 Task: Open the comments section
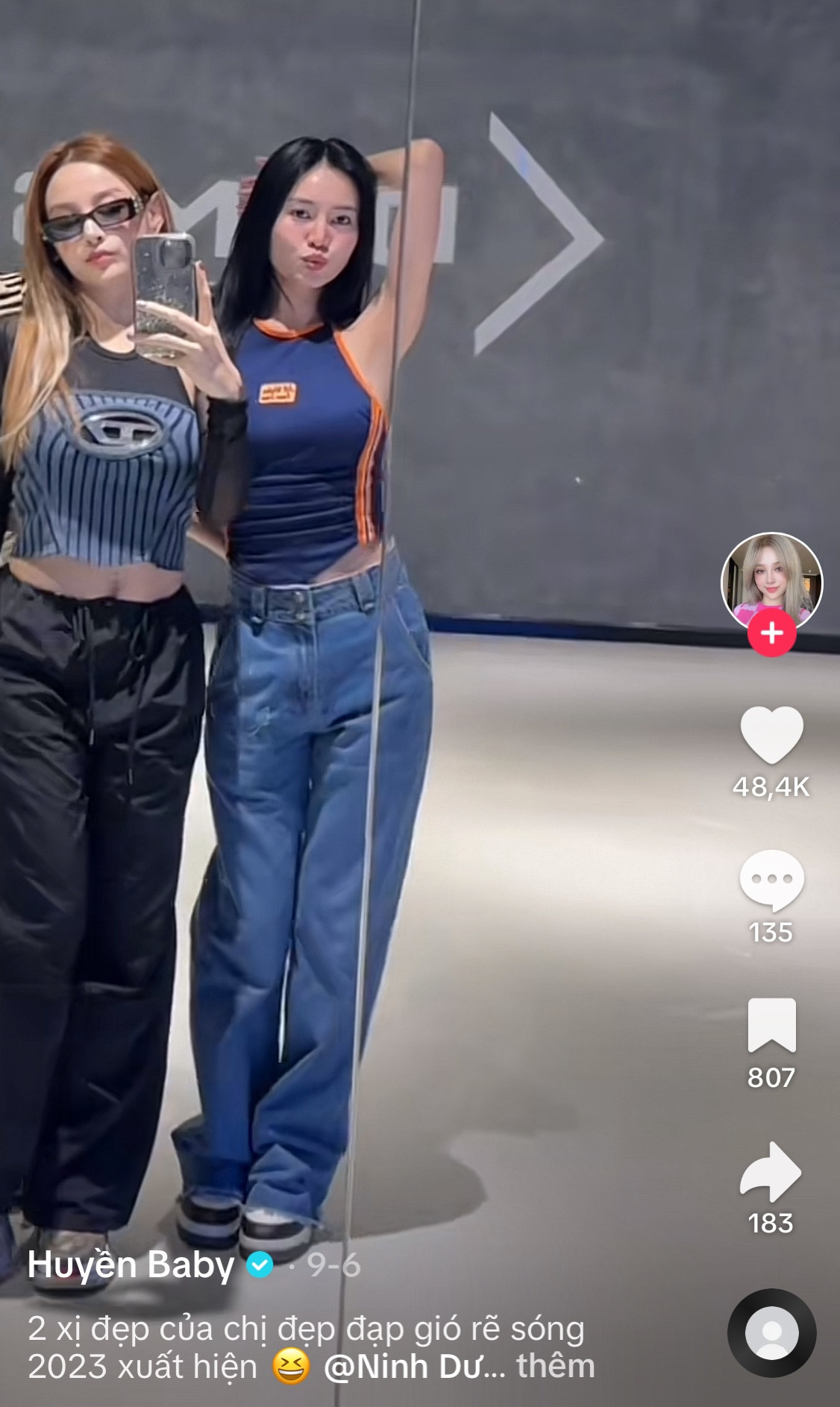(771, 880)
